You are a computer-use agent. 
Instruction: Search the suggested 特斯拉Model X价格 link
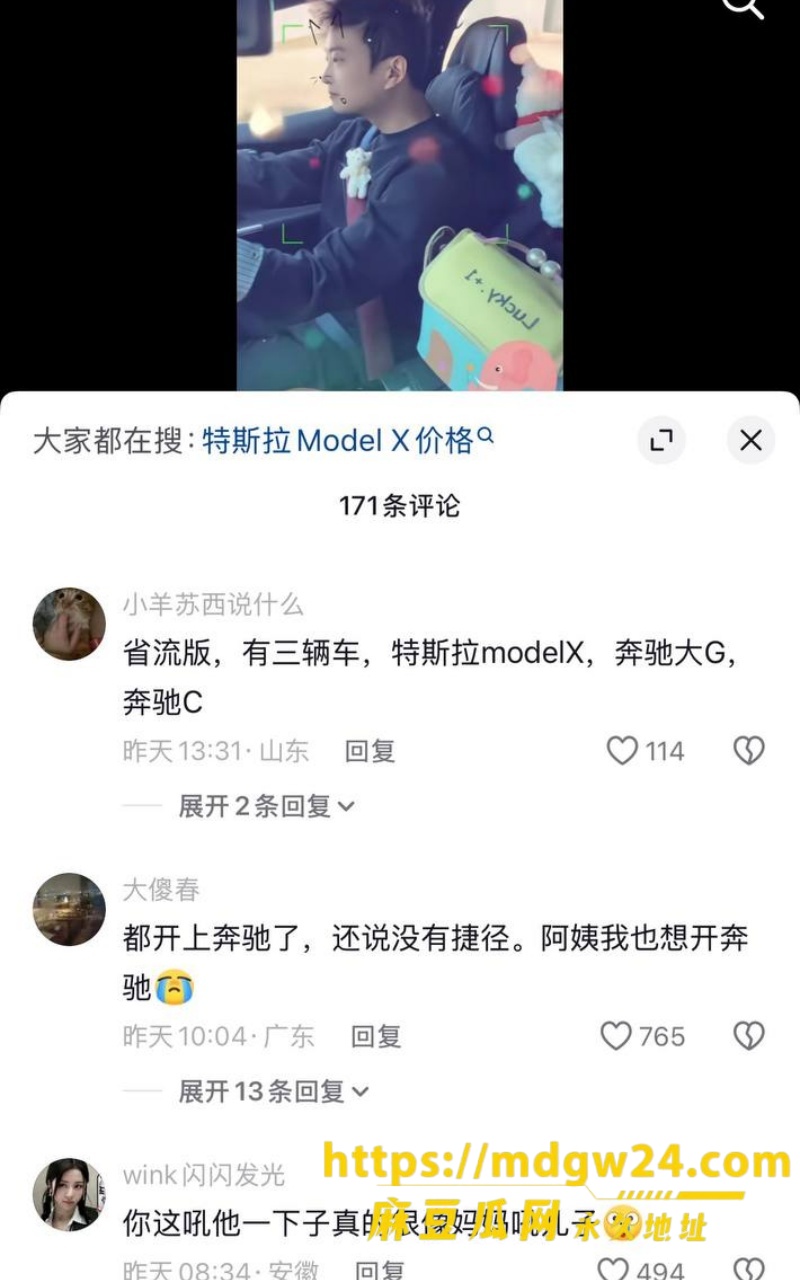tap(348, 440)
